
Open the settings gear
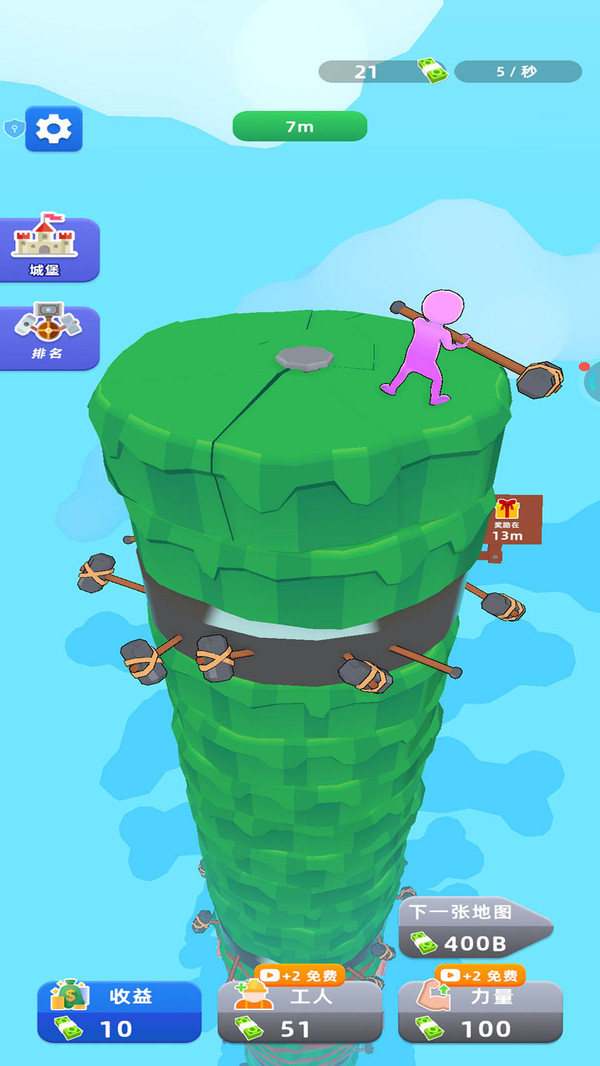pyautogui.click(x=54, y=128)
